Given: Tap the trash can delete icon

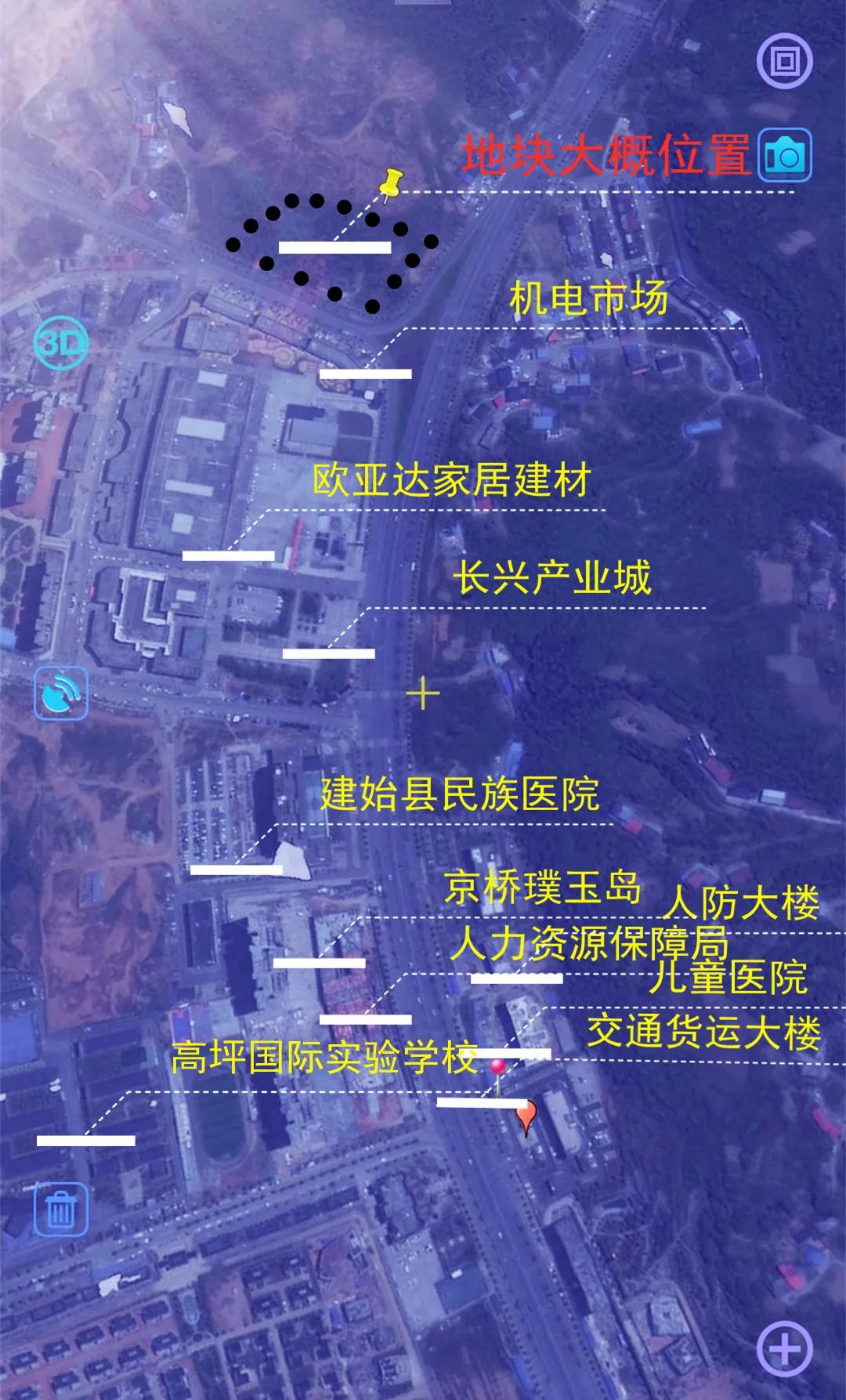Looking at the screenshot, I should pos(61,1209).
